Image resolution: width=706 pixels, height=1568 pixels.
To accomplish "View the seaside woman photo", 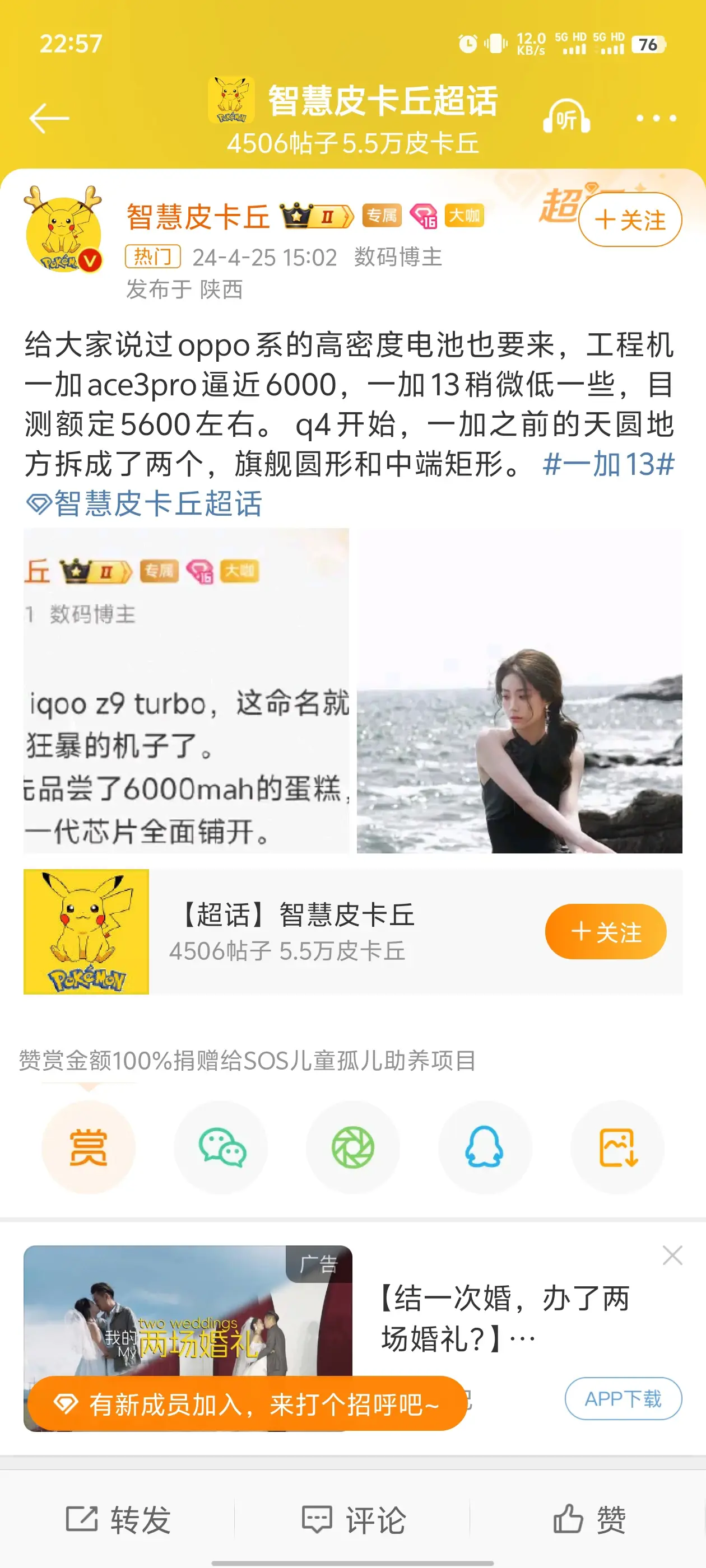I will click(x=519, y=691).
